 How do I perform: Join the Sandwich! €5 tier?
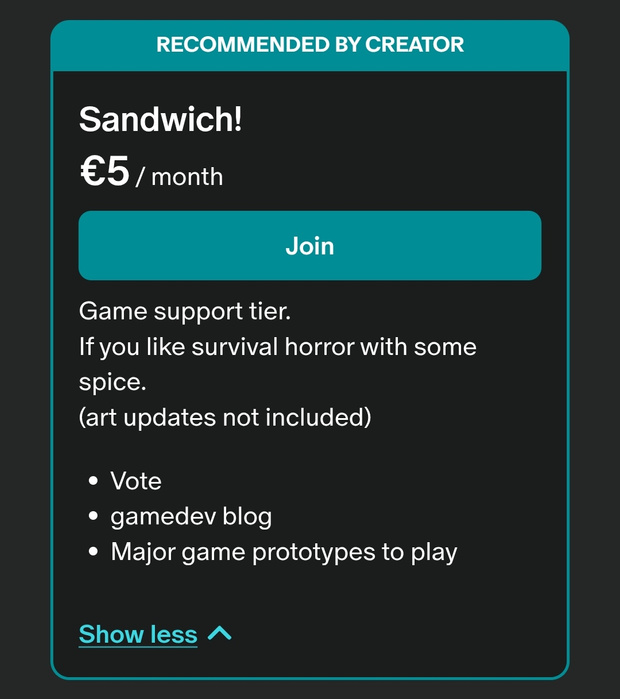[x=310, y=246]
